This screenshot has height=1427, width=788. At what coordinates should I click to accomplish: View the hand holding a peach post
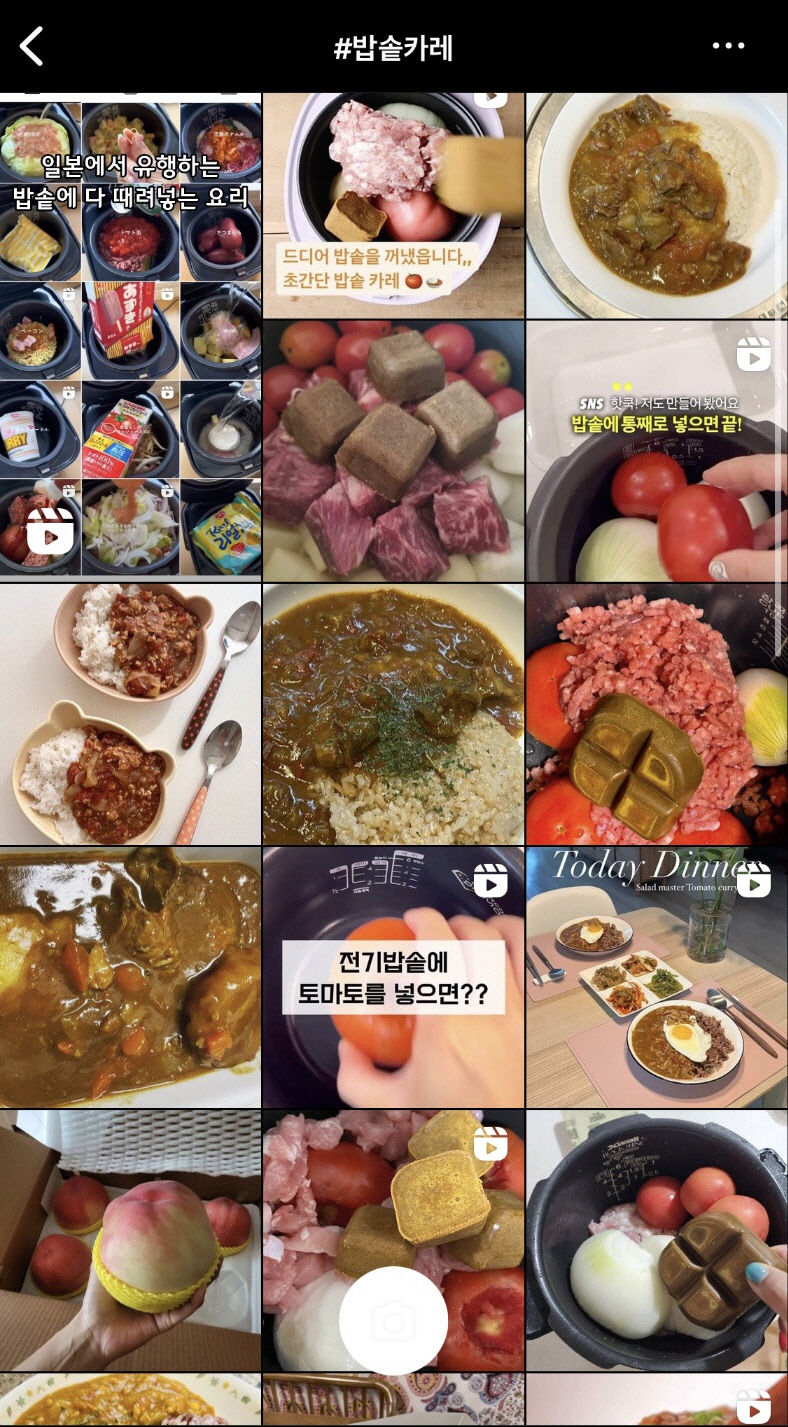130,1240
